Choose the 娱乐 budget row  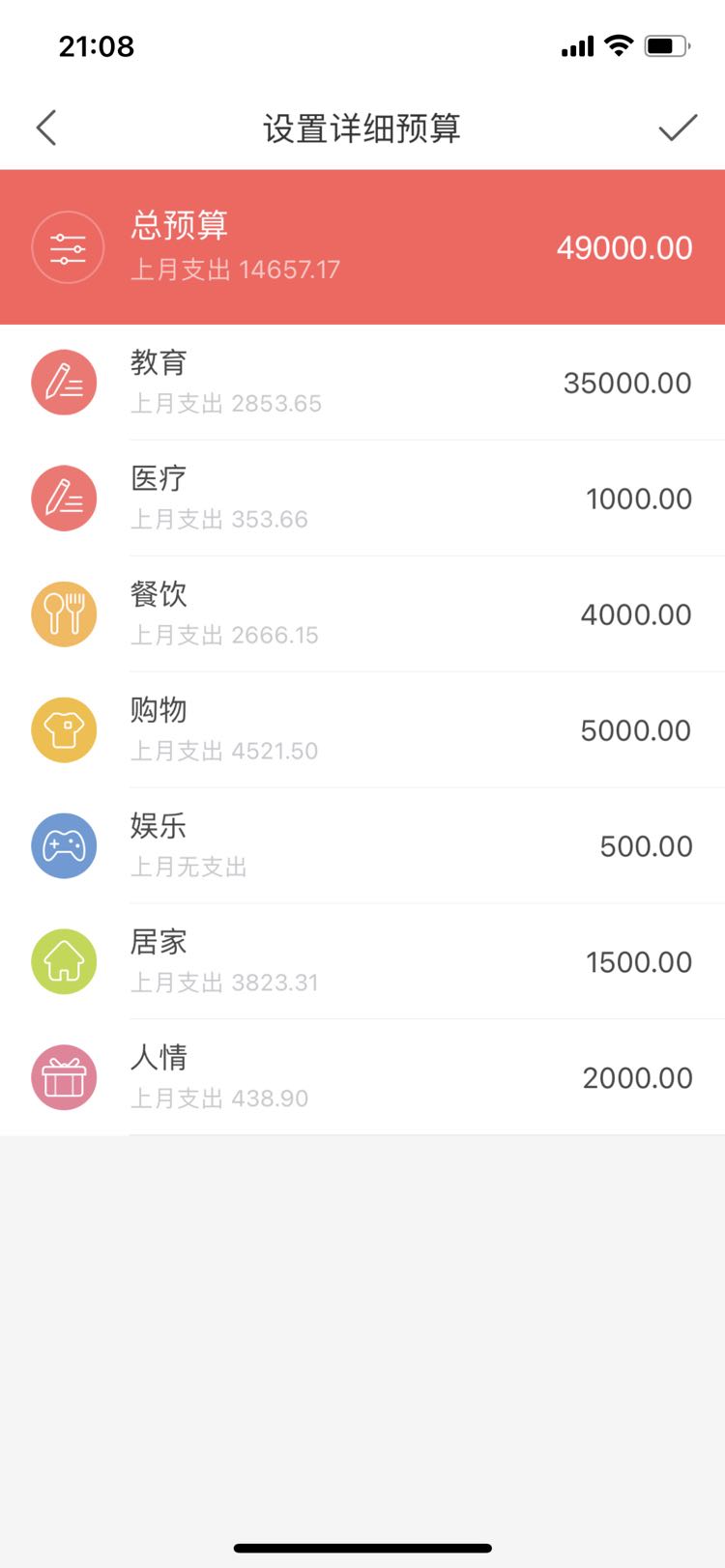[362, 846]
